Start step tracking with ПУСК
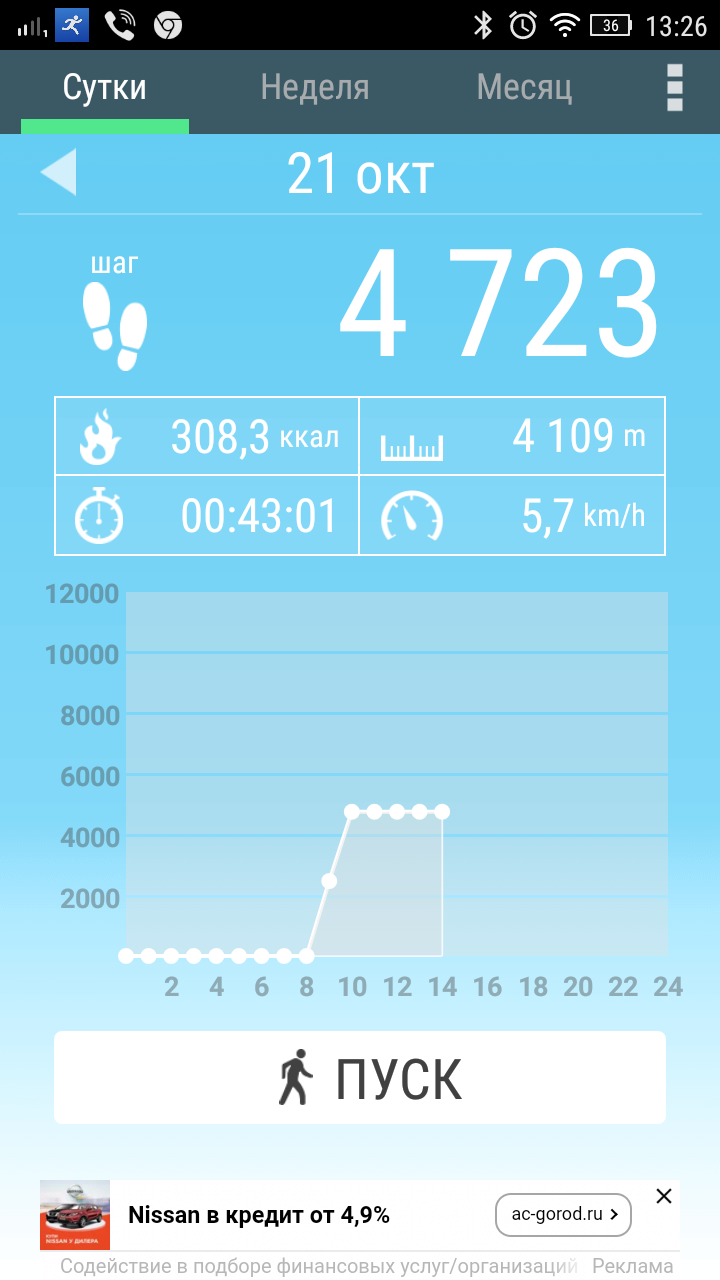This screenshot has height=1280, width=720. click(x=360, y=1078)
